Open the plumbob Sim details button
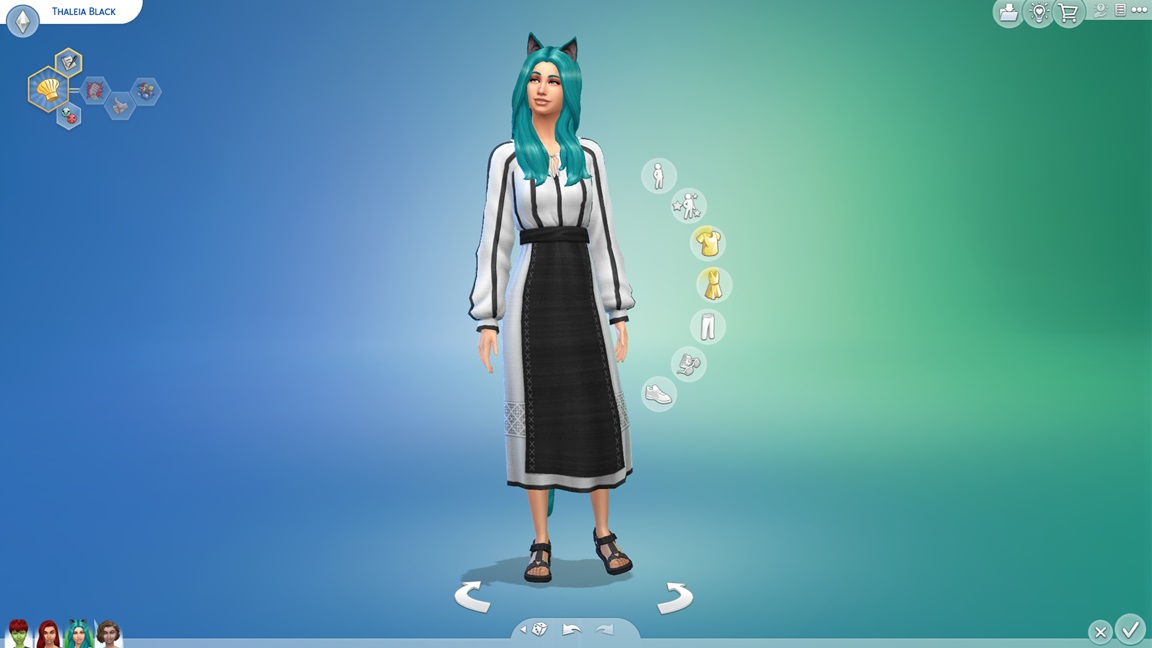The image size is (1152, 648). [22, 21]
